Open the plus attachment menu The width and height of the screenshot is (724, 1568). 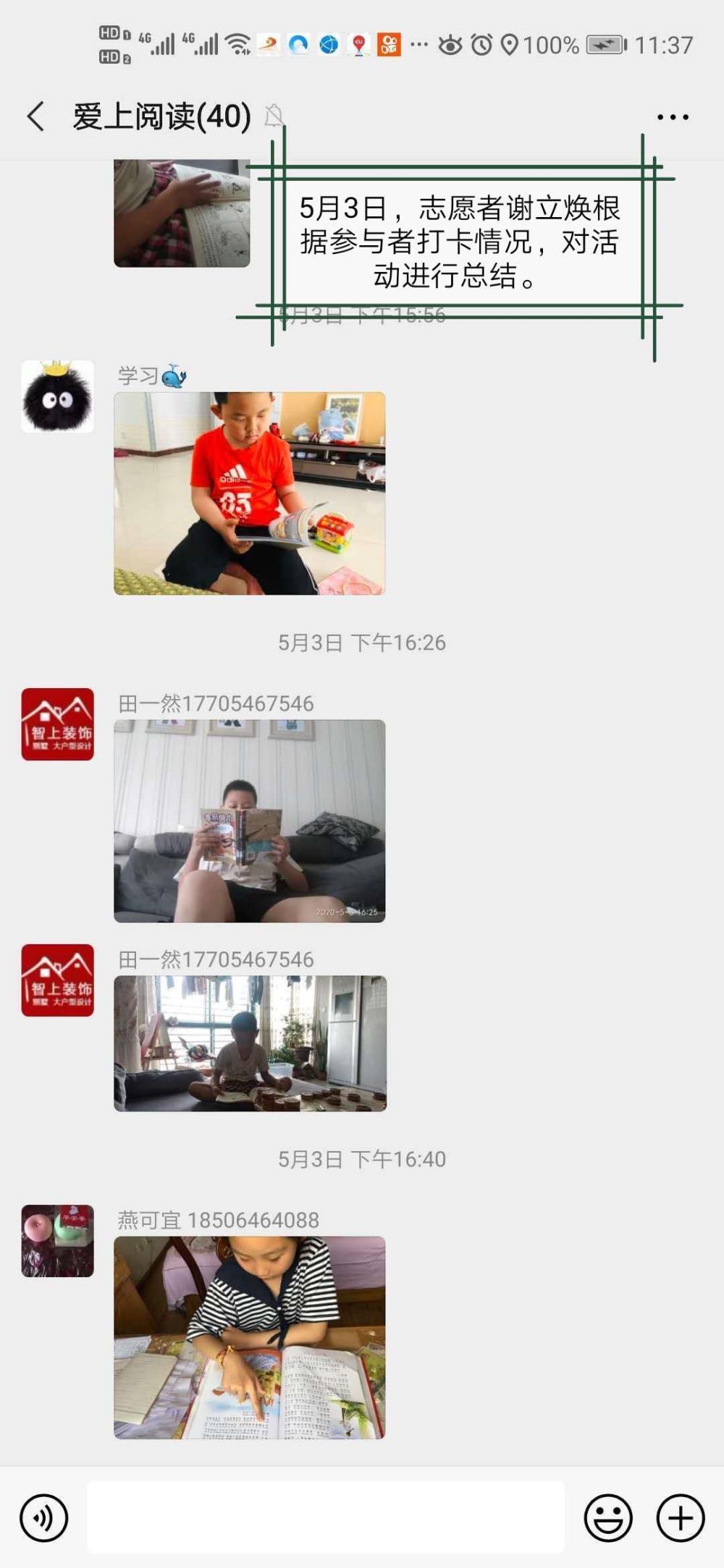coord(681,1517)
